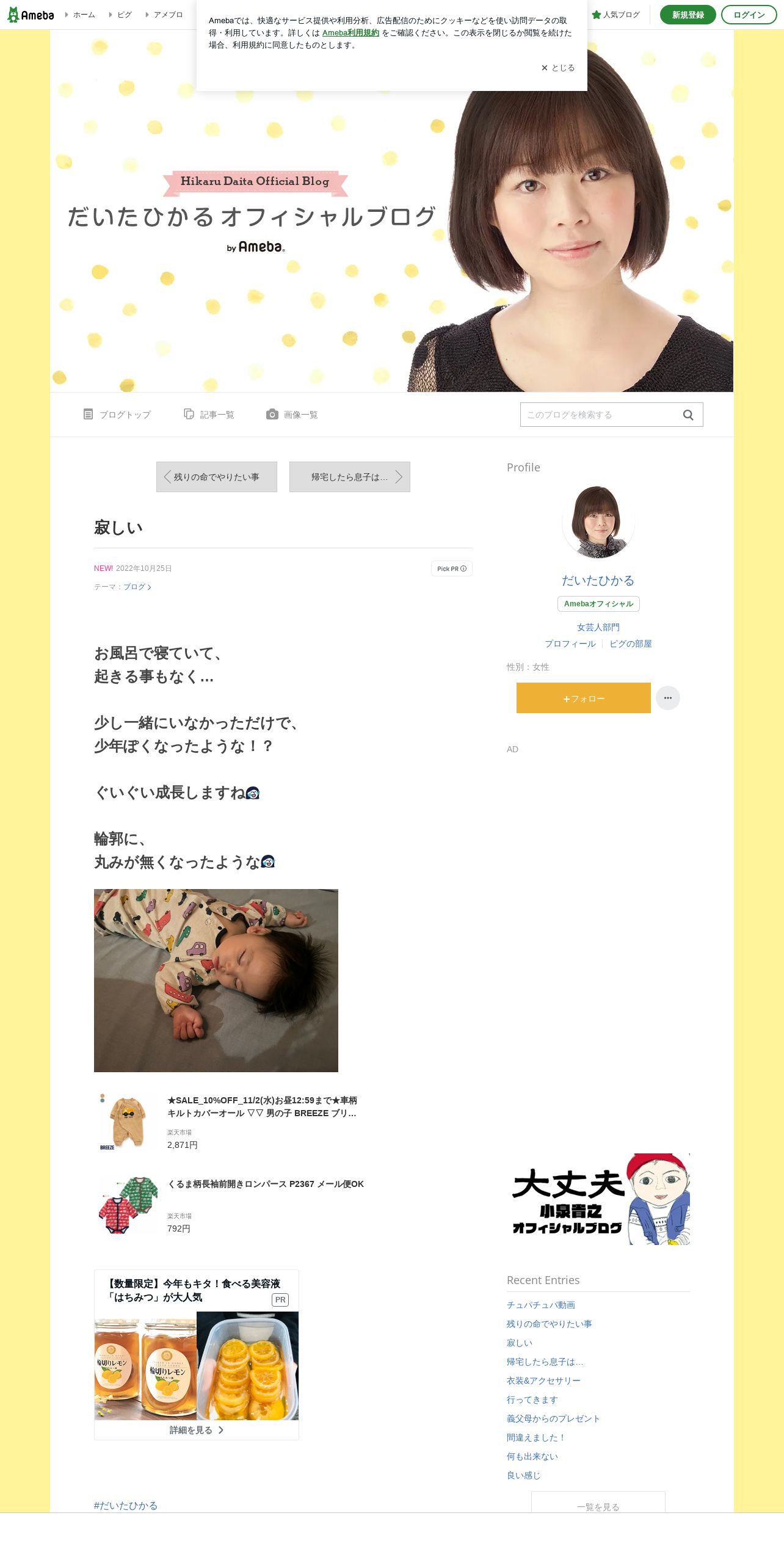Open the sleeping baby photo

[x=216, y=981]
